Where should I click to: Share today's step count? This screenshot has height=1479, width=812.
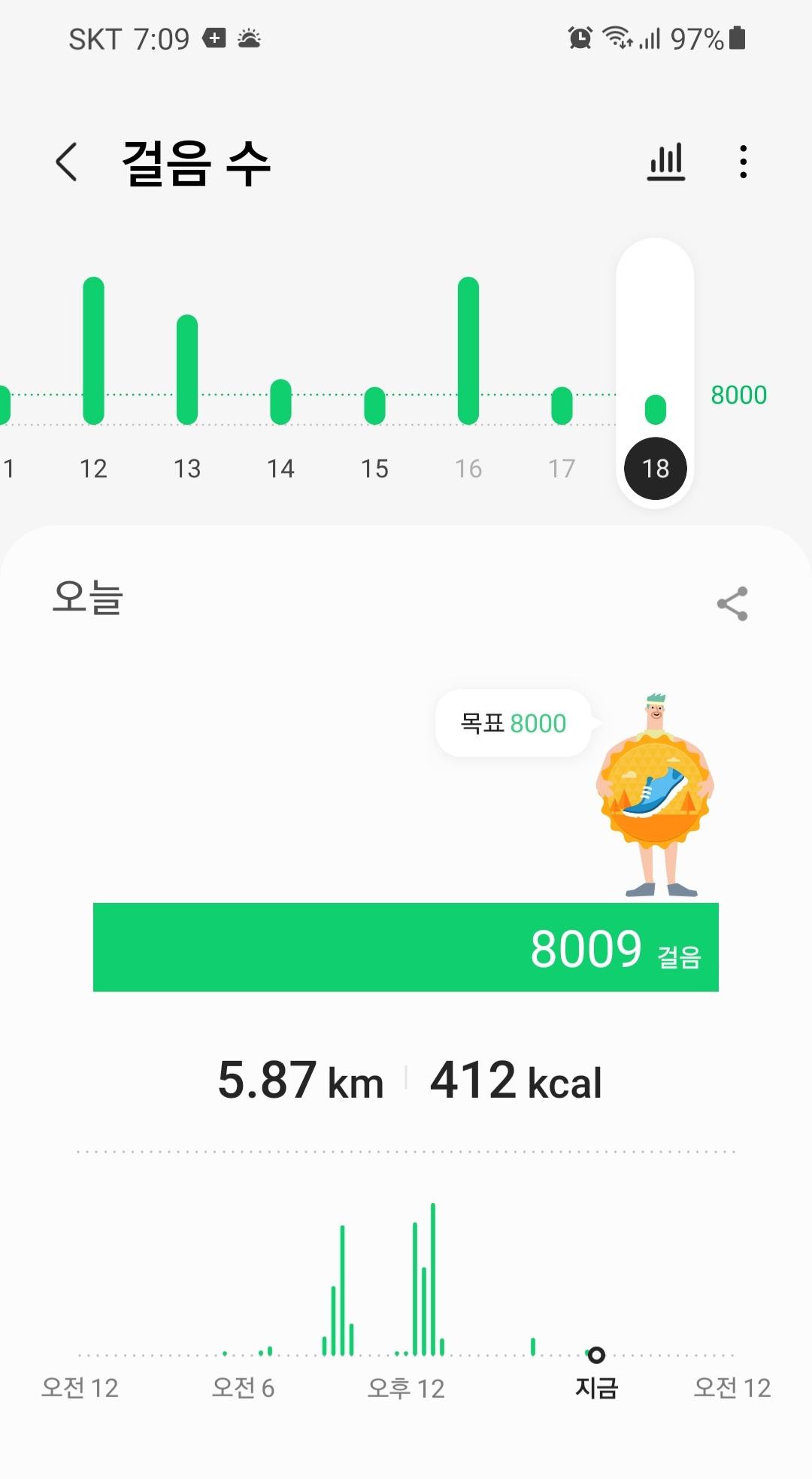(x=732, y=604)
